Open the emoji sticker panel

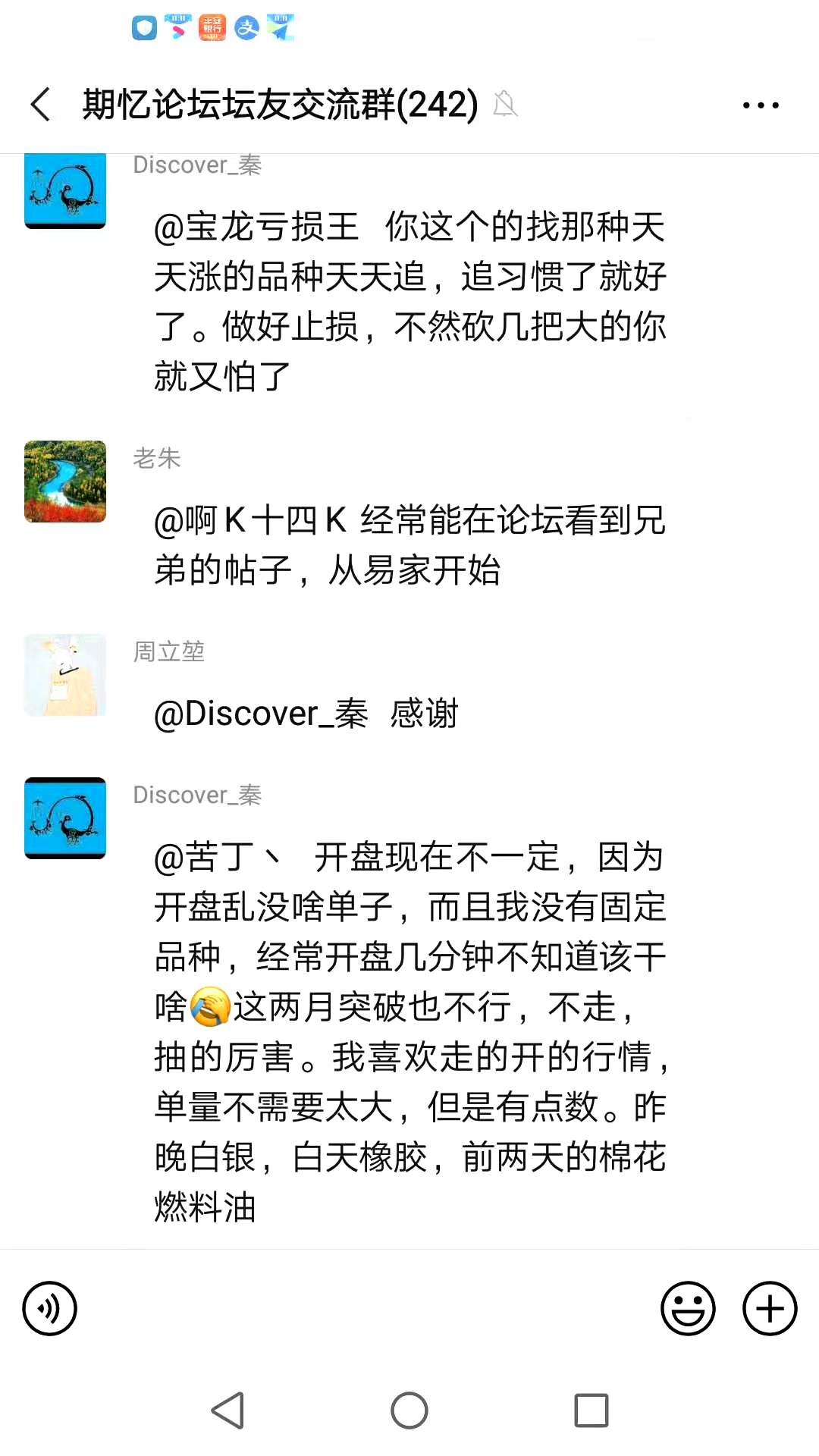pos(688,1308)
